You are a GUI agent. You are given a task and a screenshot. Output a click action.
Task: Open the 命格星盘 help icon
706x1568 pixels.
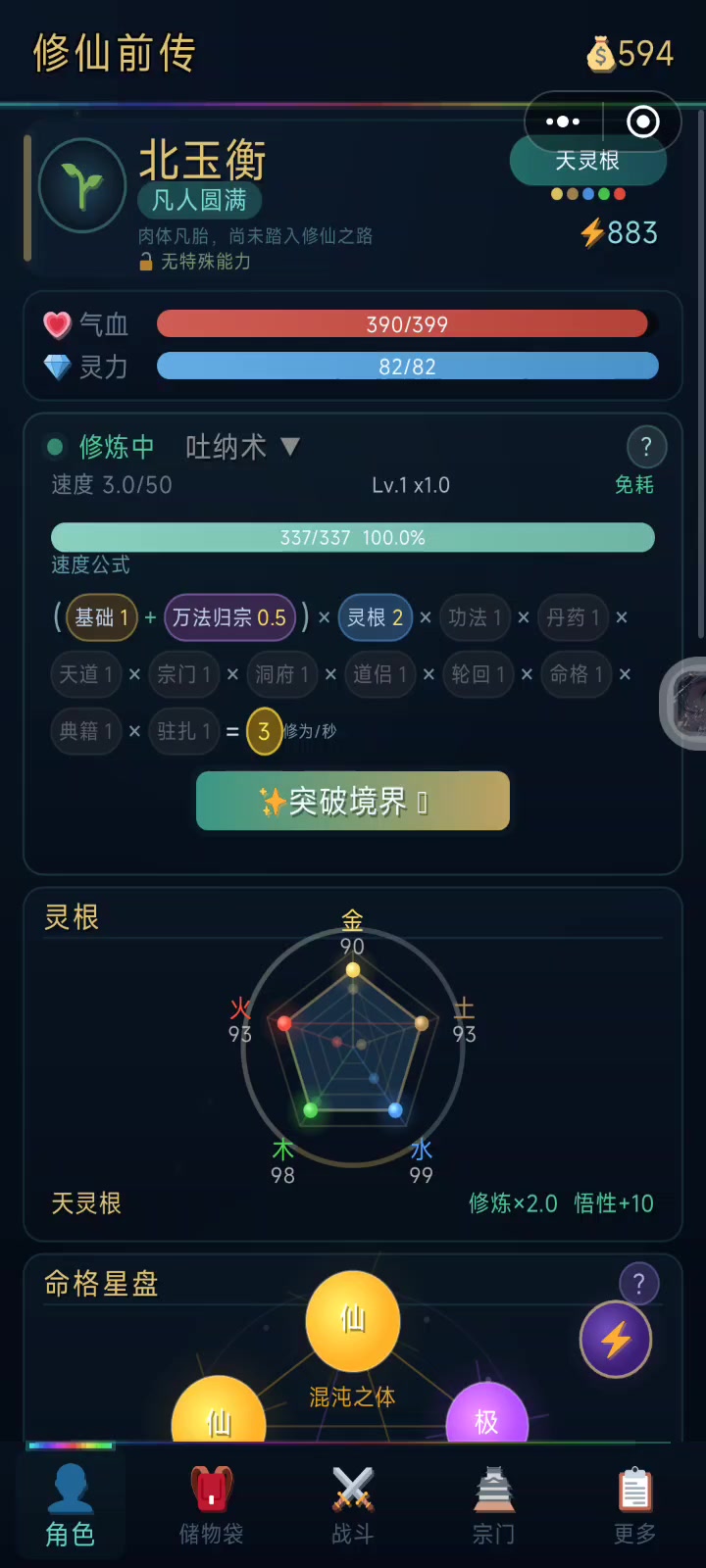point(639,1283)
